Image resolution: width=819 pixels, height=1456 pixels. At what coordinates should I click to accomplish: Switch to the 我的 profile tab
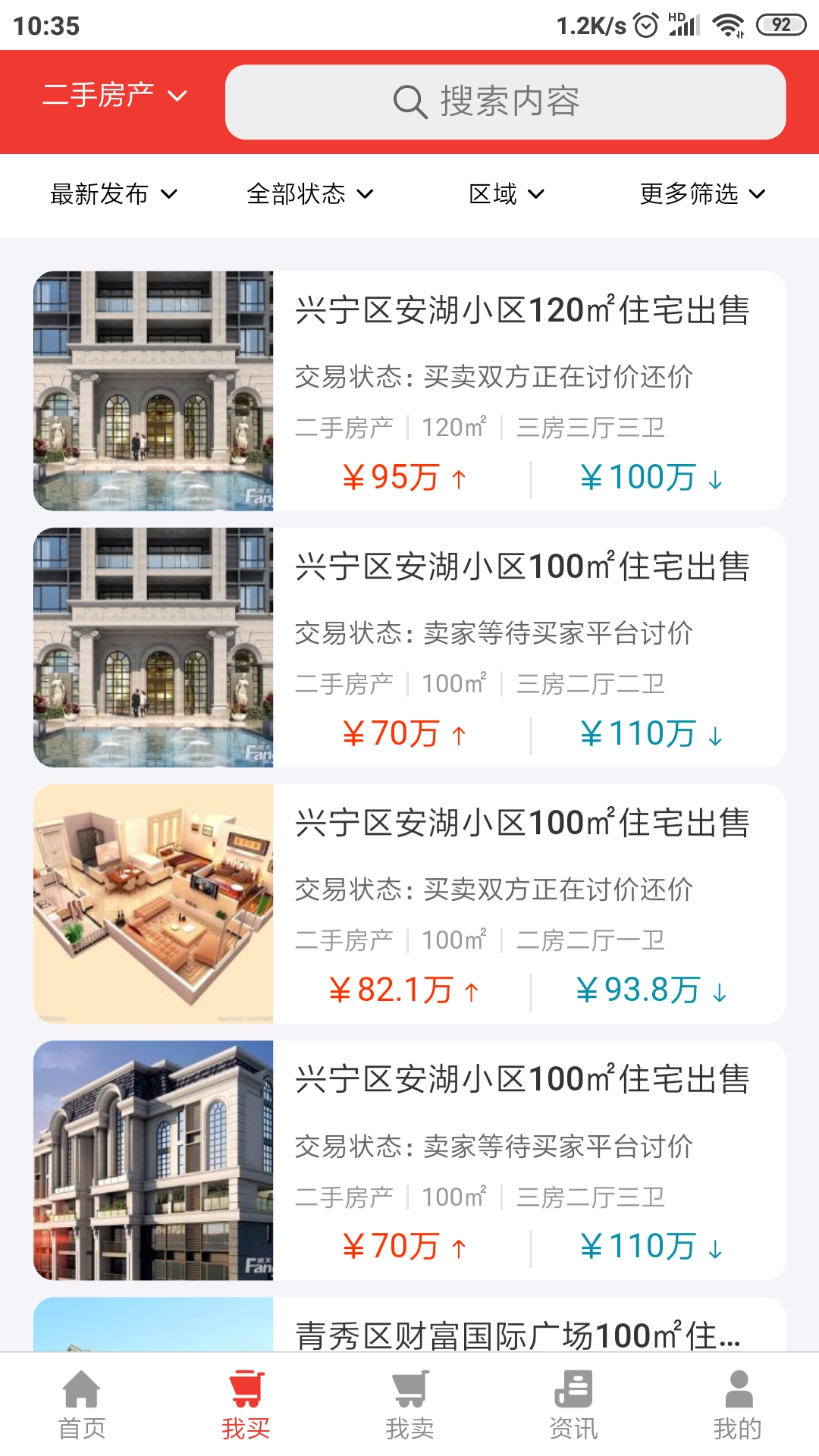coord(737,1404)
